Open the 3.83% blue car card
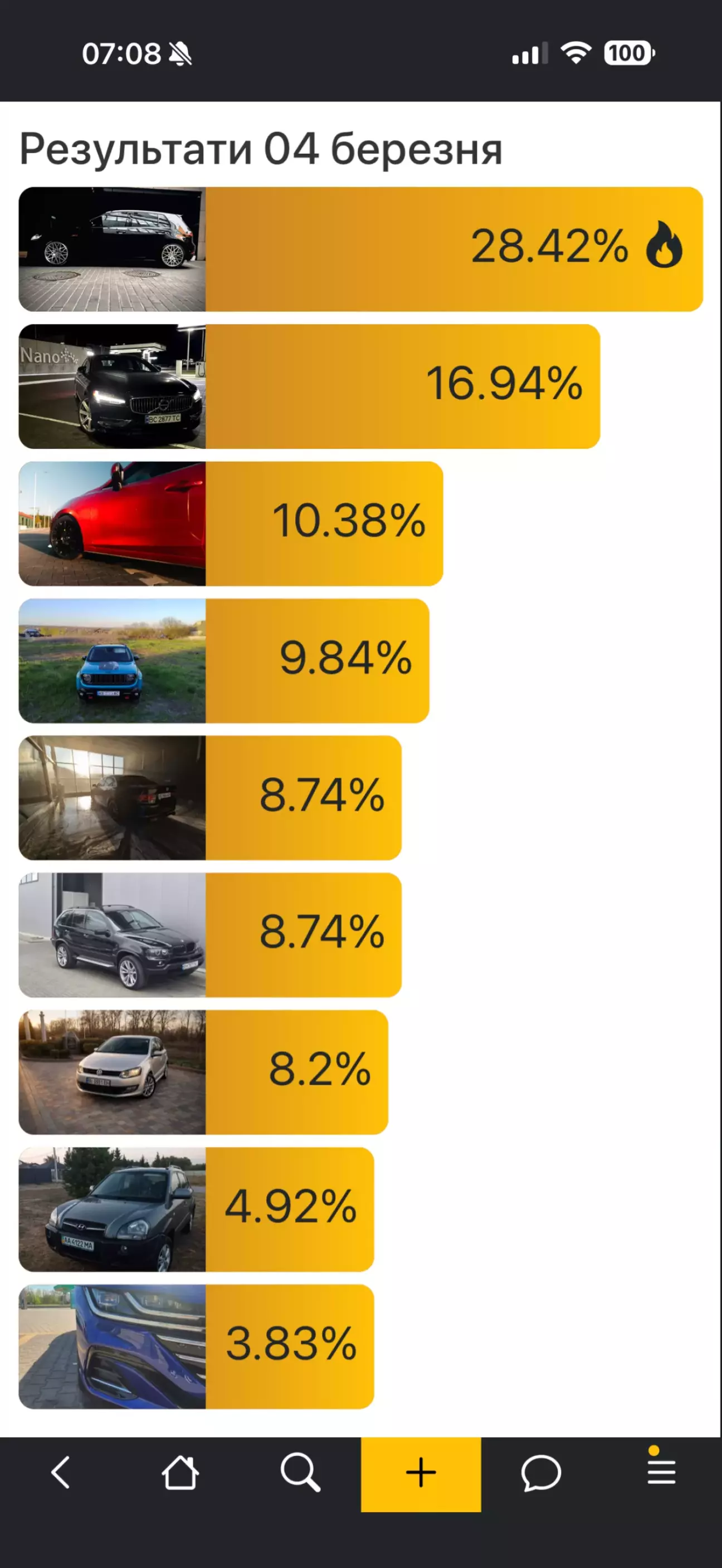 pos(196,1346)
